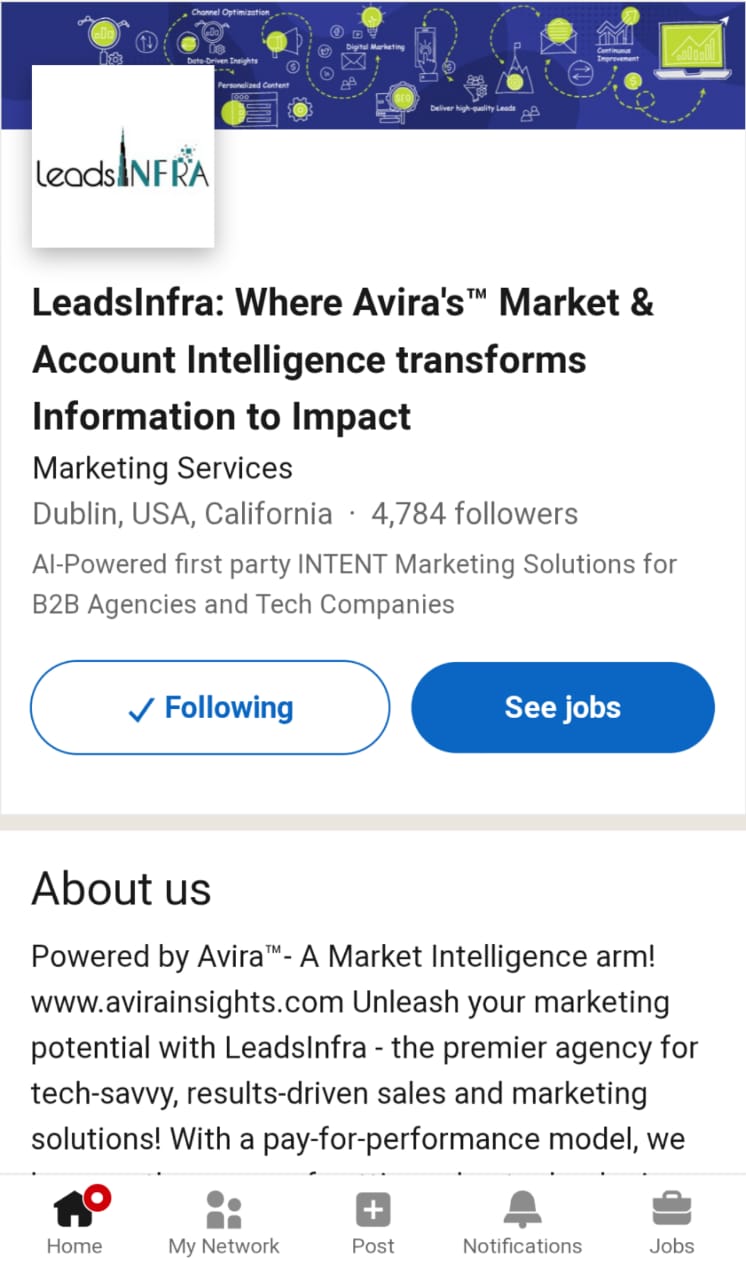Open the LeadsInfra company logo

coord(123,157)
